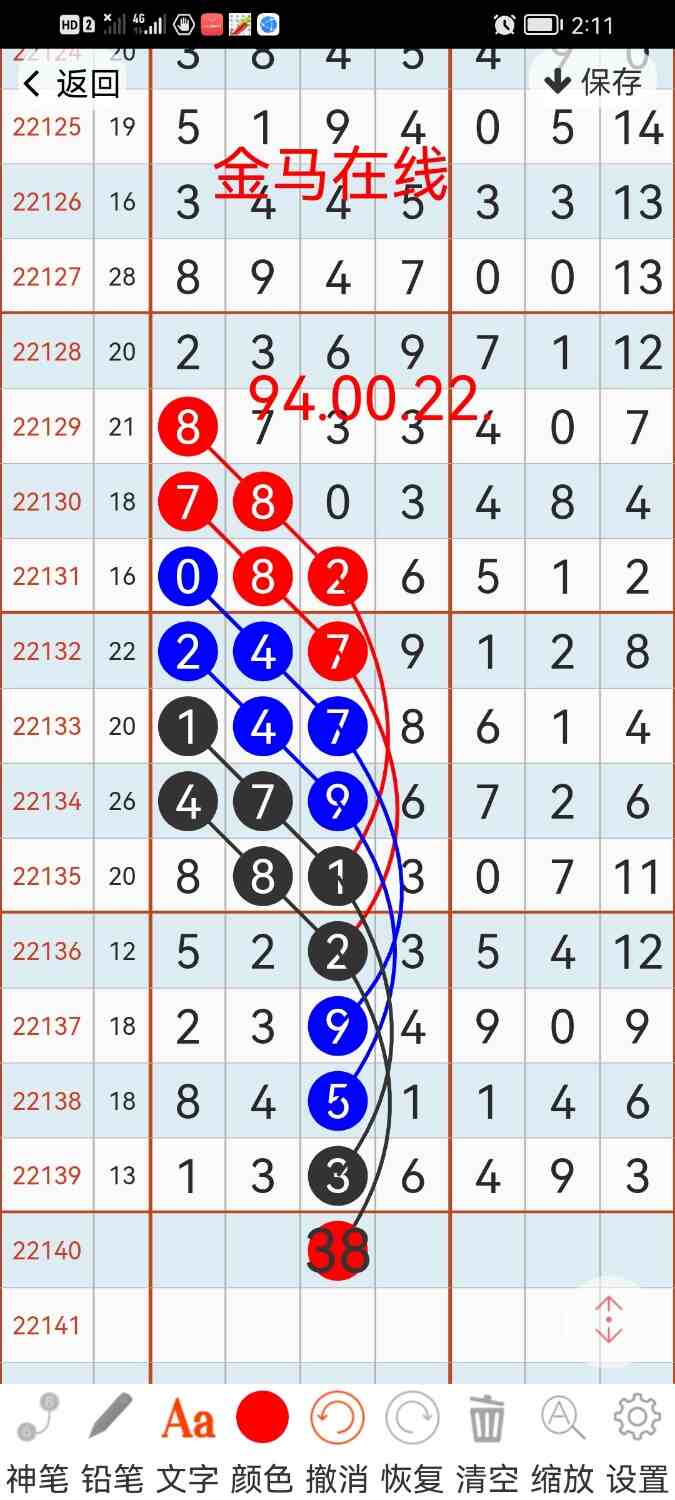Save the chart with 保存
The width and height of the screenshot is (675, 1500).
[594, 82]
